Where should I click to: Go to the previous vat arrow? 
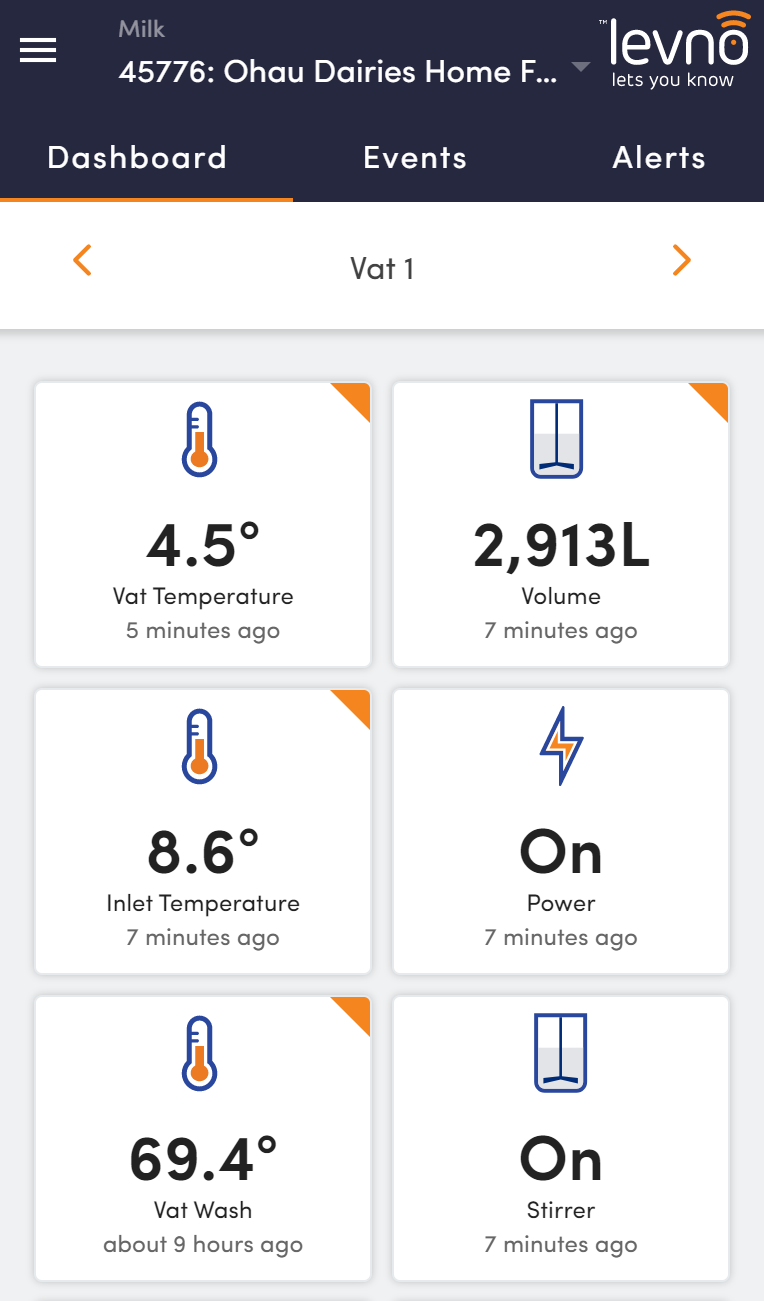[83, 261]
